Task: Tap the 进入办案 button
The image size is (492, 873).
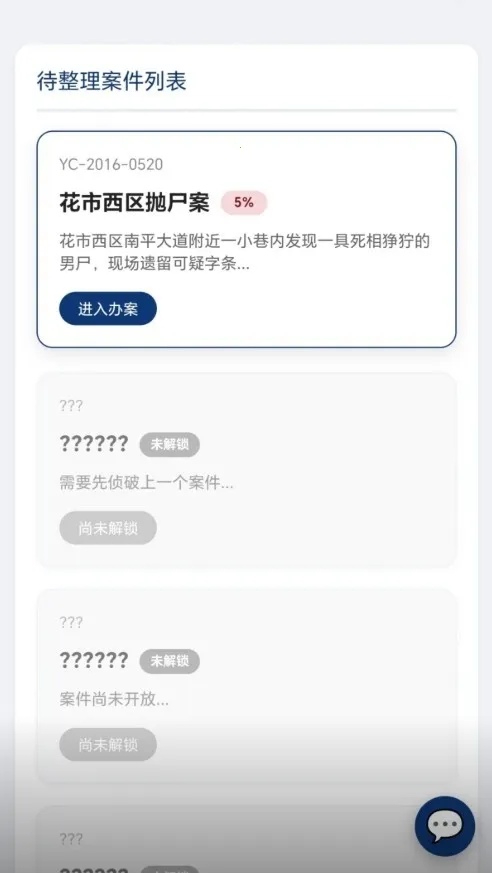Action: tap(108, 308)
